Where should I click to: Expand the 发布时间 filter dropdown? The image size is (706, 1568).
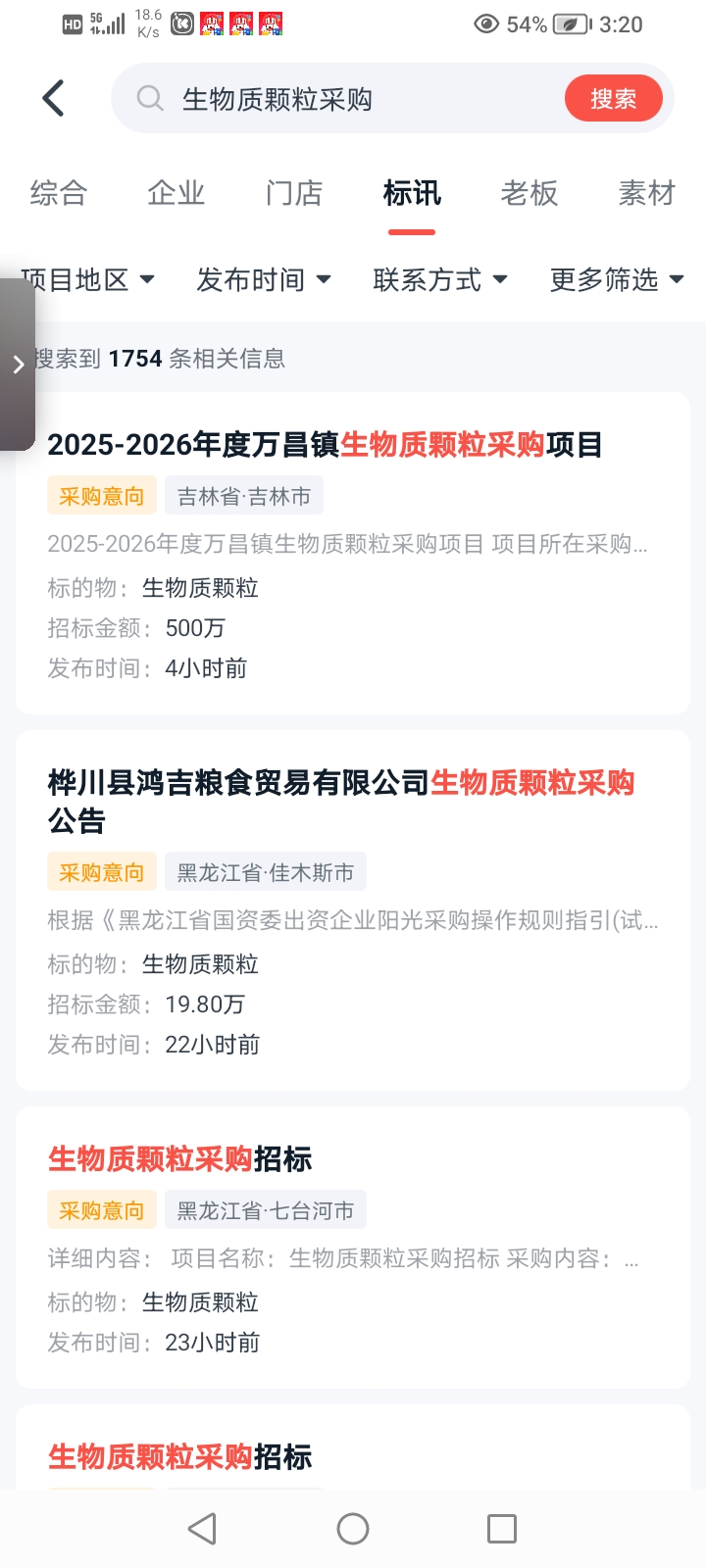[x=264, y=280]
